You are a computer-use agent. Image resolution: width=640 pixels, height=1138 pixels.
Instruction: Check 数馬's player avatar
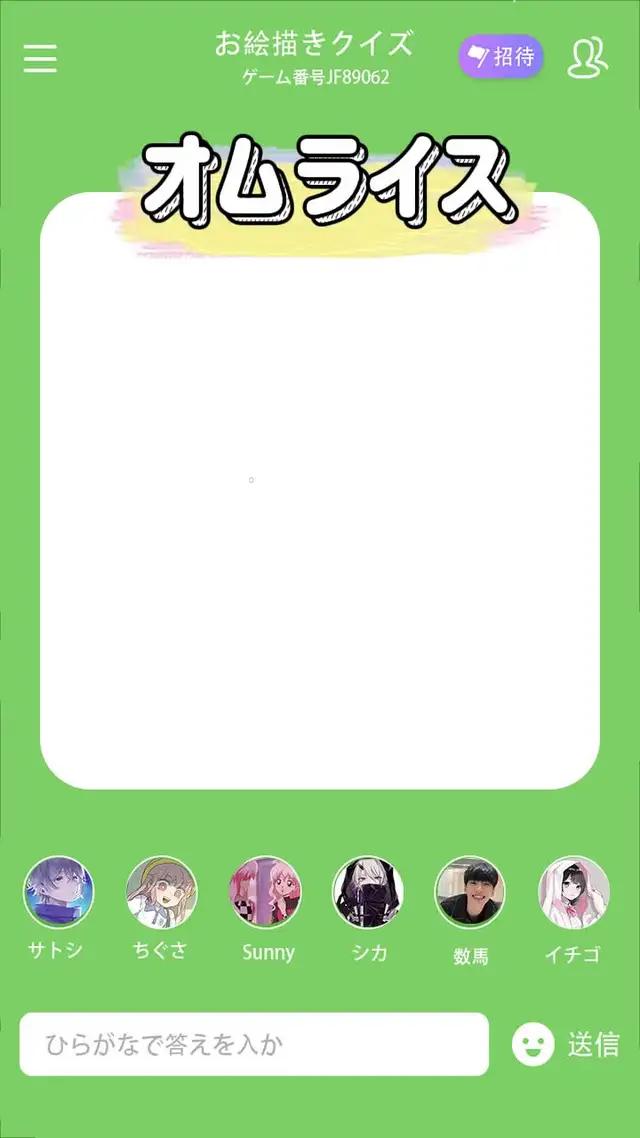tap(470, 892)
